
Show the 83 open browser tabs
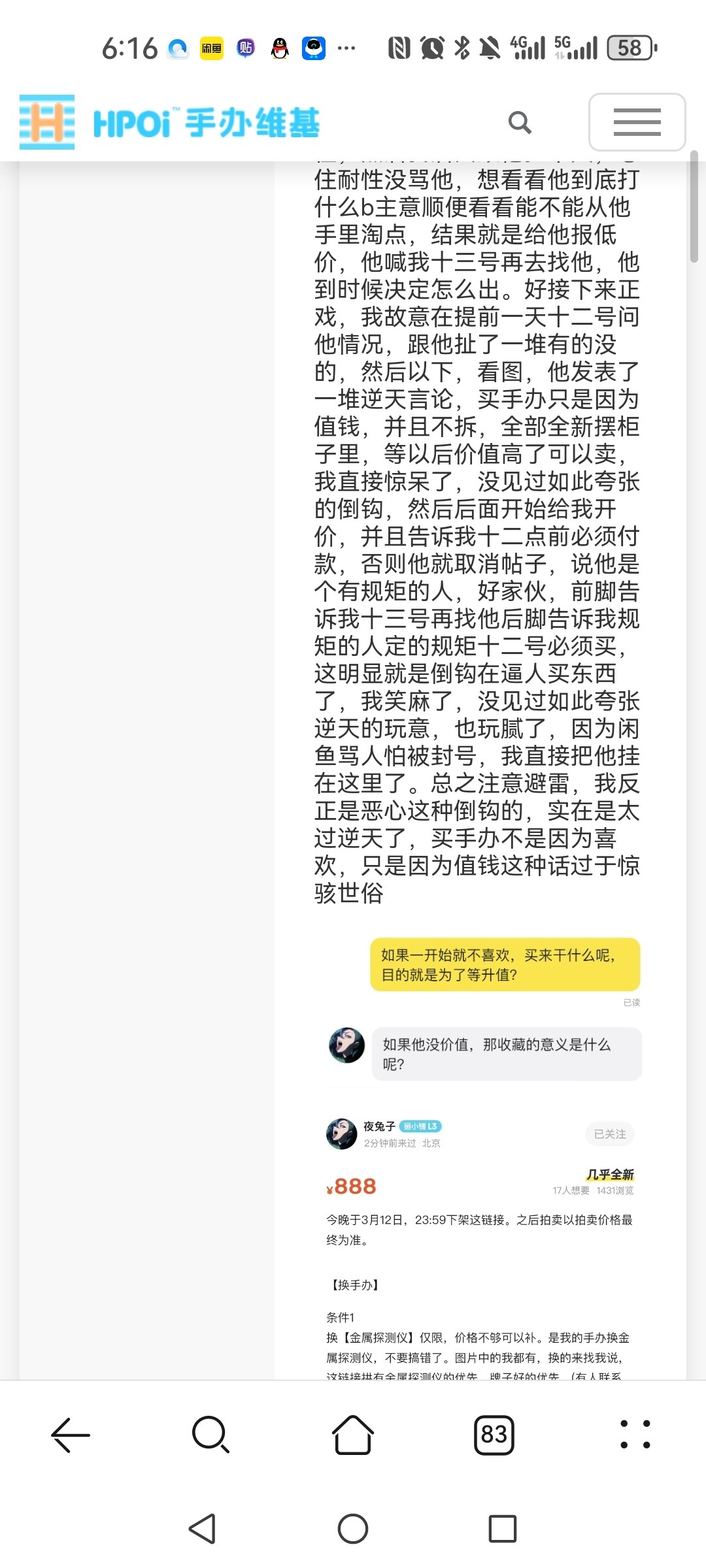click(x=494, y=1435)
